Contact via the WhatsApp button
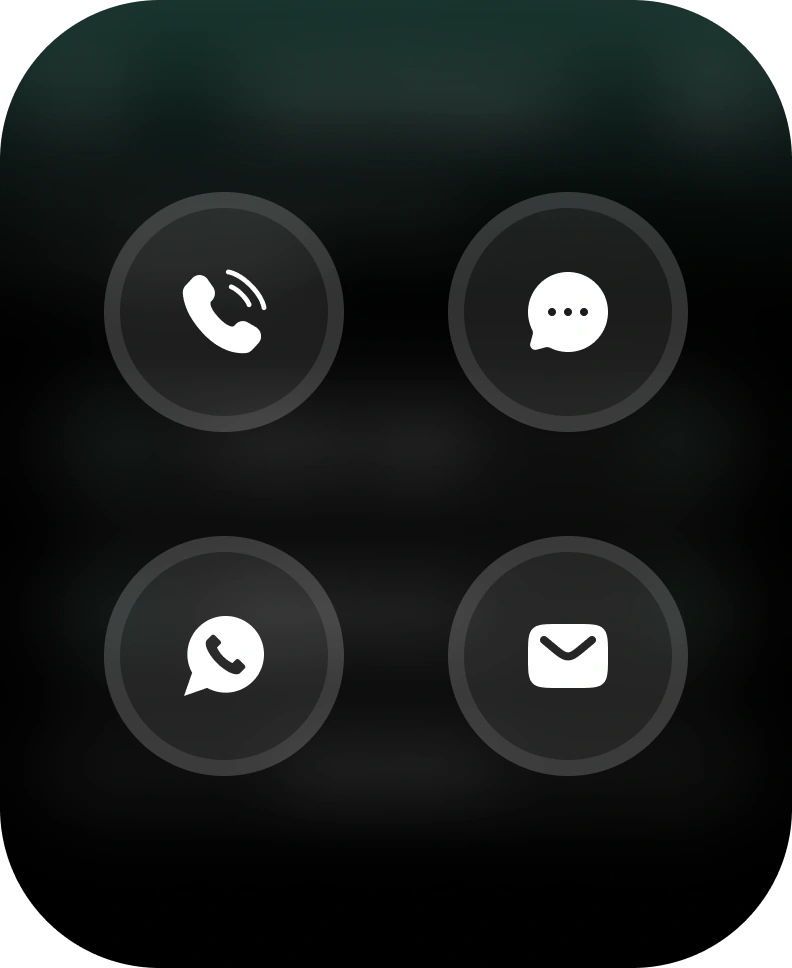 click(x=224, y=656)
